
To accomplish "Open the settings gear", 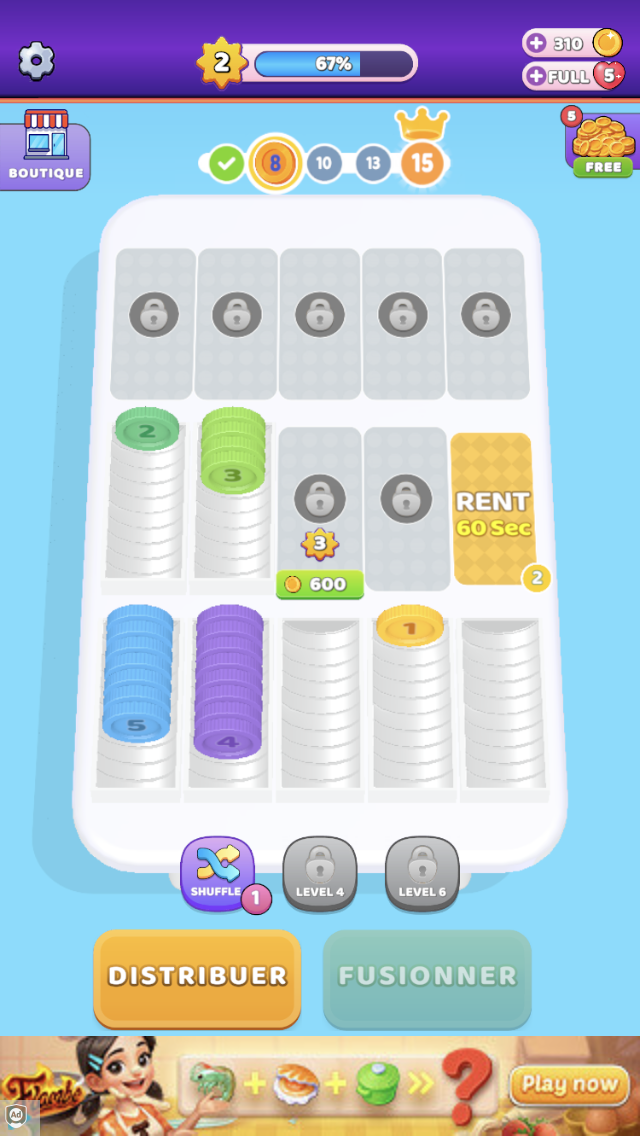I will point(36,62).
